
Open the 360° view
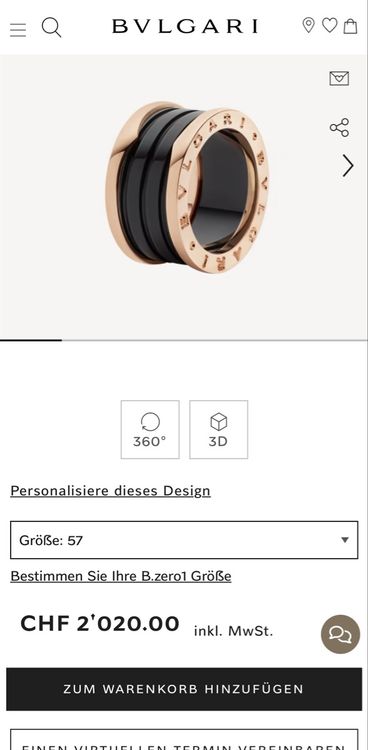coord(150,430)
